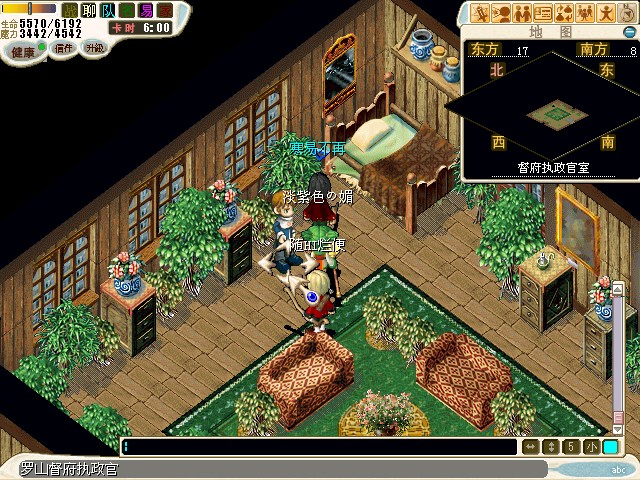Open the 信件 mail button
Screen dimensions: 640x480
[63, 47]
